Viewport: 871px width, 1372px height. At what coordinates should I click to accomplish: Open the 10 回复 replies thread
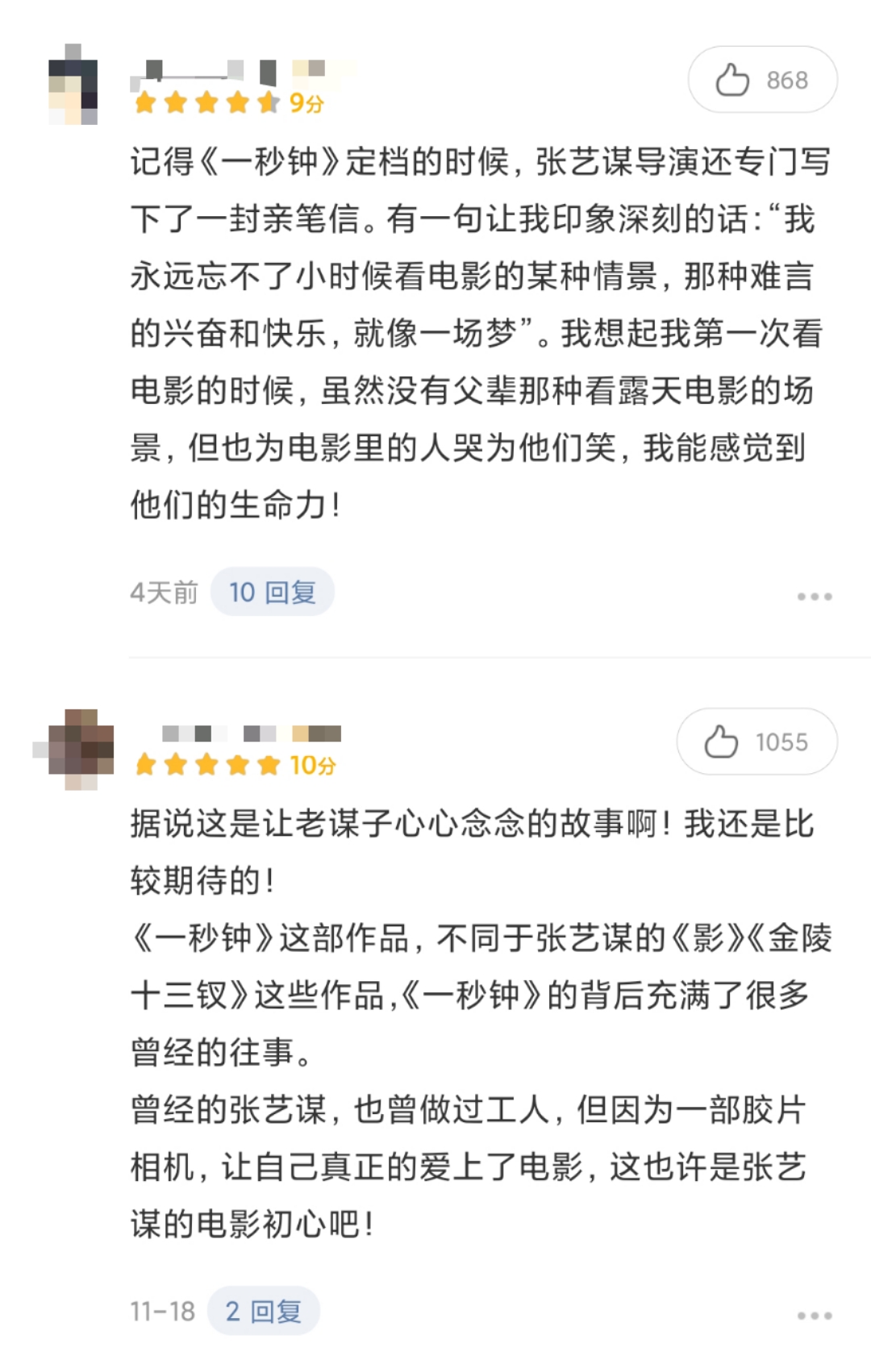(272, 592)
